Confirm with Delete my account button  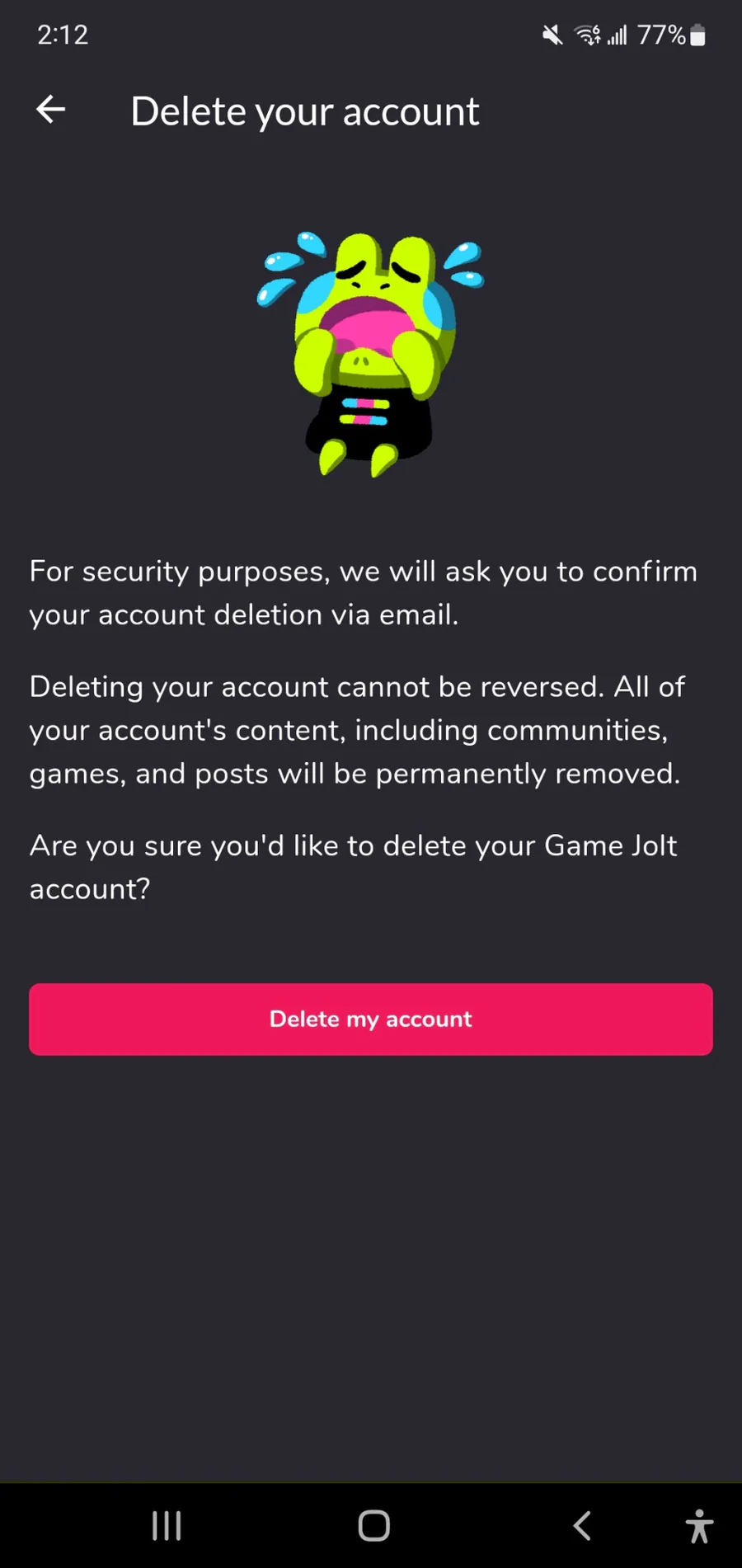371,1019
